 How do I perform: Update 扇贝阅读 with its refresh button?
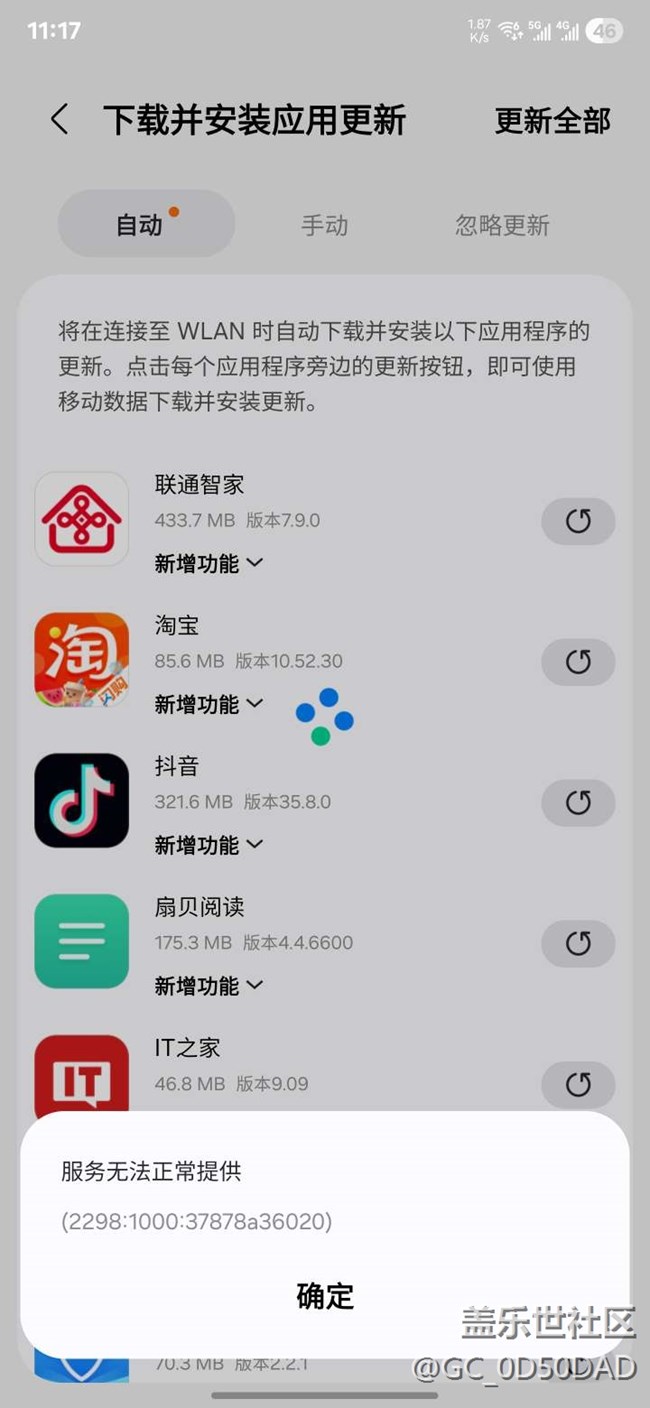click(578, 943)
